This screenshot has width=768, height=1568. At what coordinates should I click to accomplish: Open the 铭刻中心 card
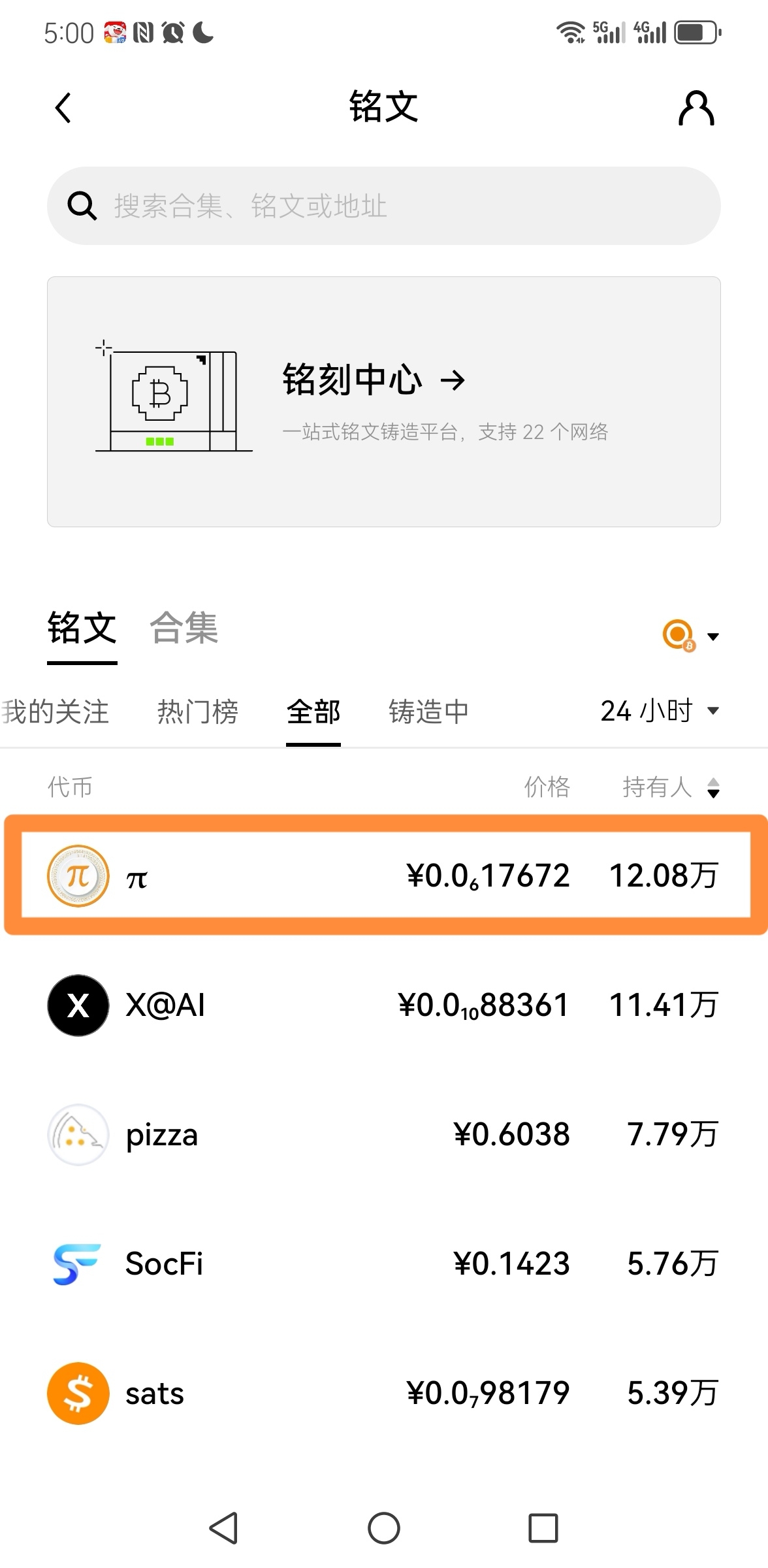pos(383,401)
